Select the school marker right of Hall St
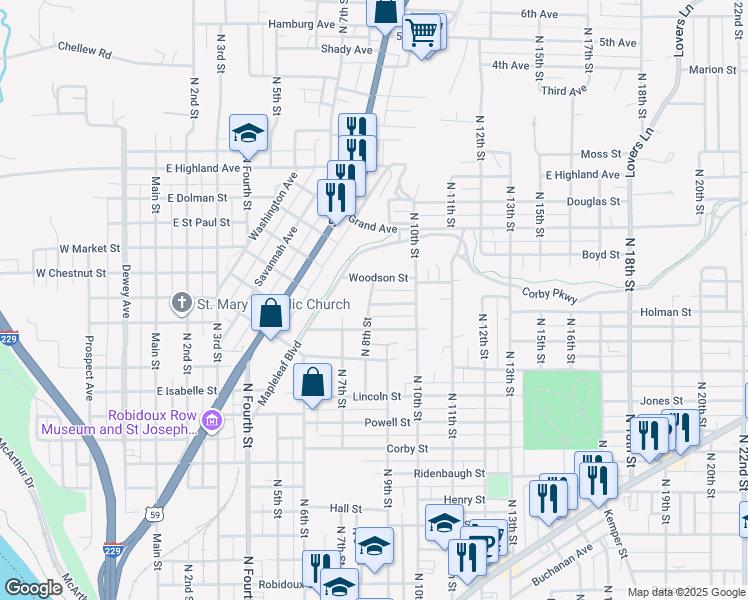 (374, 548)
